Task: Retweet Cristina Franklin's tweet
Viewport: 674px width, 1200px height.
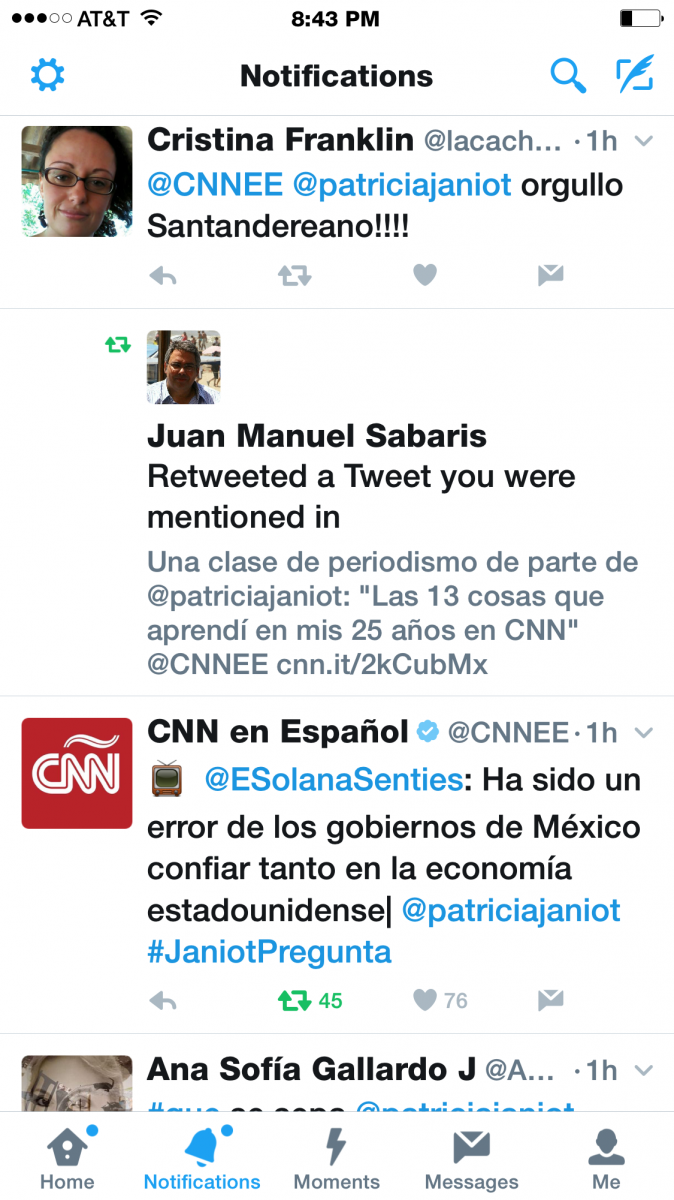Action: [294, 276]
